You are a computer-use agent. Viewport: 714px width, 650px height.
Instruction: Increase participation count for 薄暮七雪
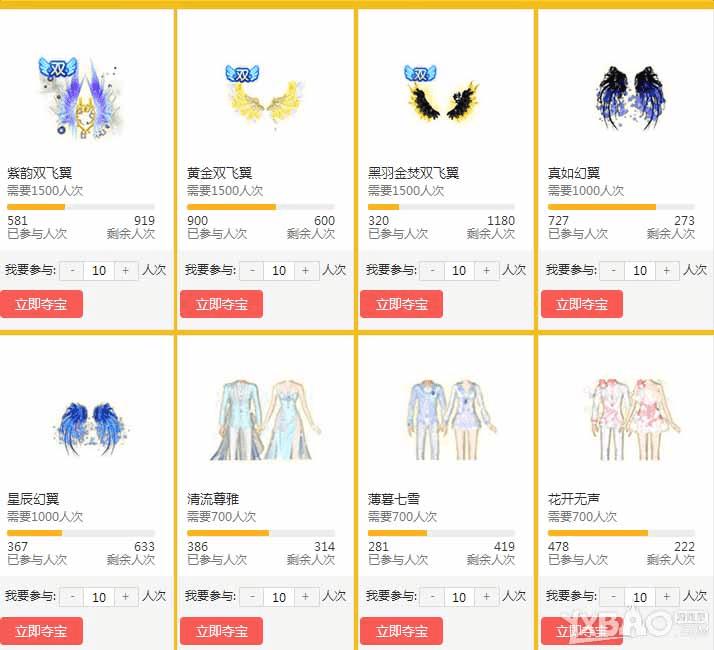click(x=487, y=597)
